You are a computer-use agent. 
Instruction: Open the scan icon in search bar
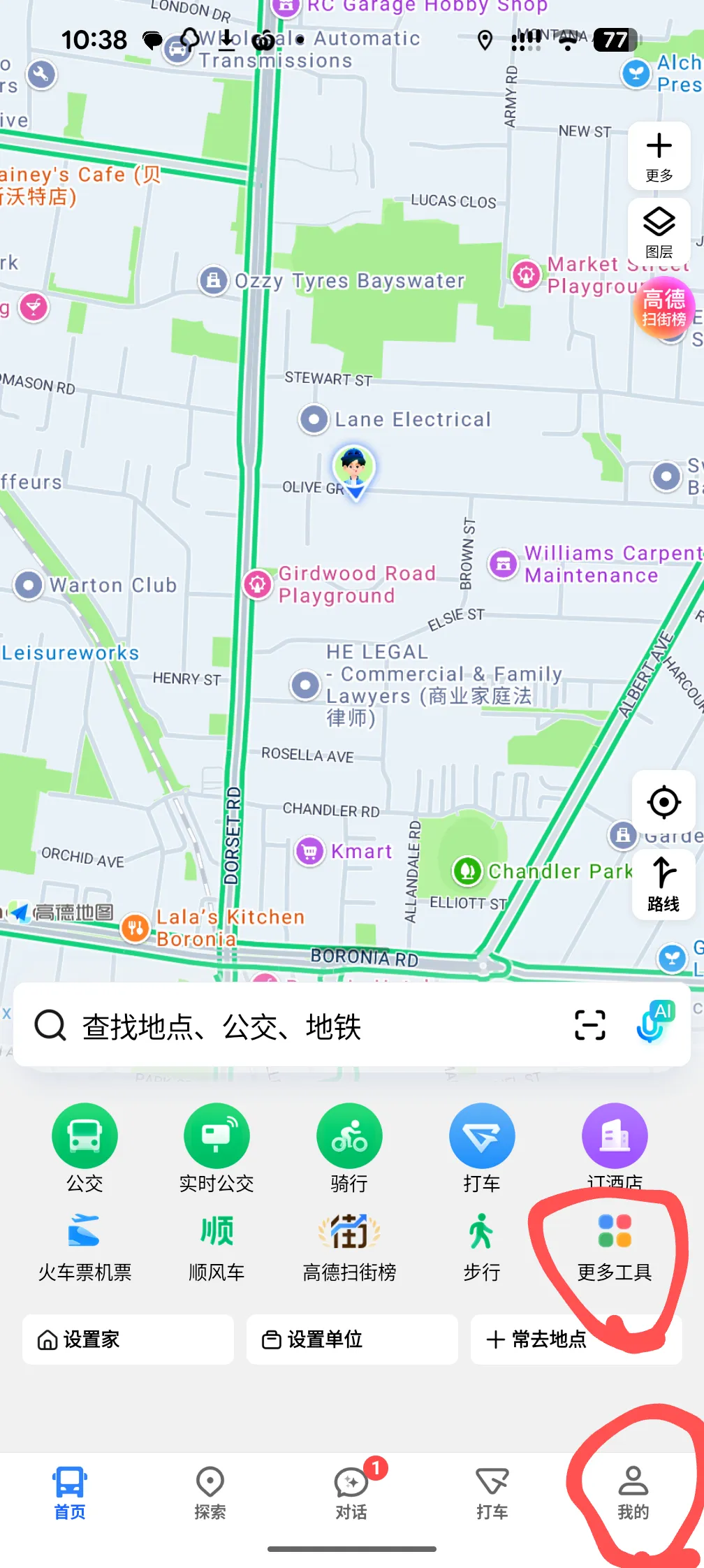[x=589, y=1025]
